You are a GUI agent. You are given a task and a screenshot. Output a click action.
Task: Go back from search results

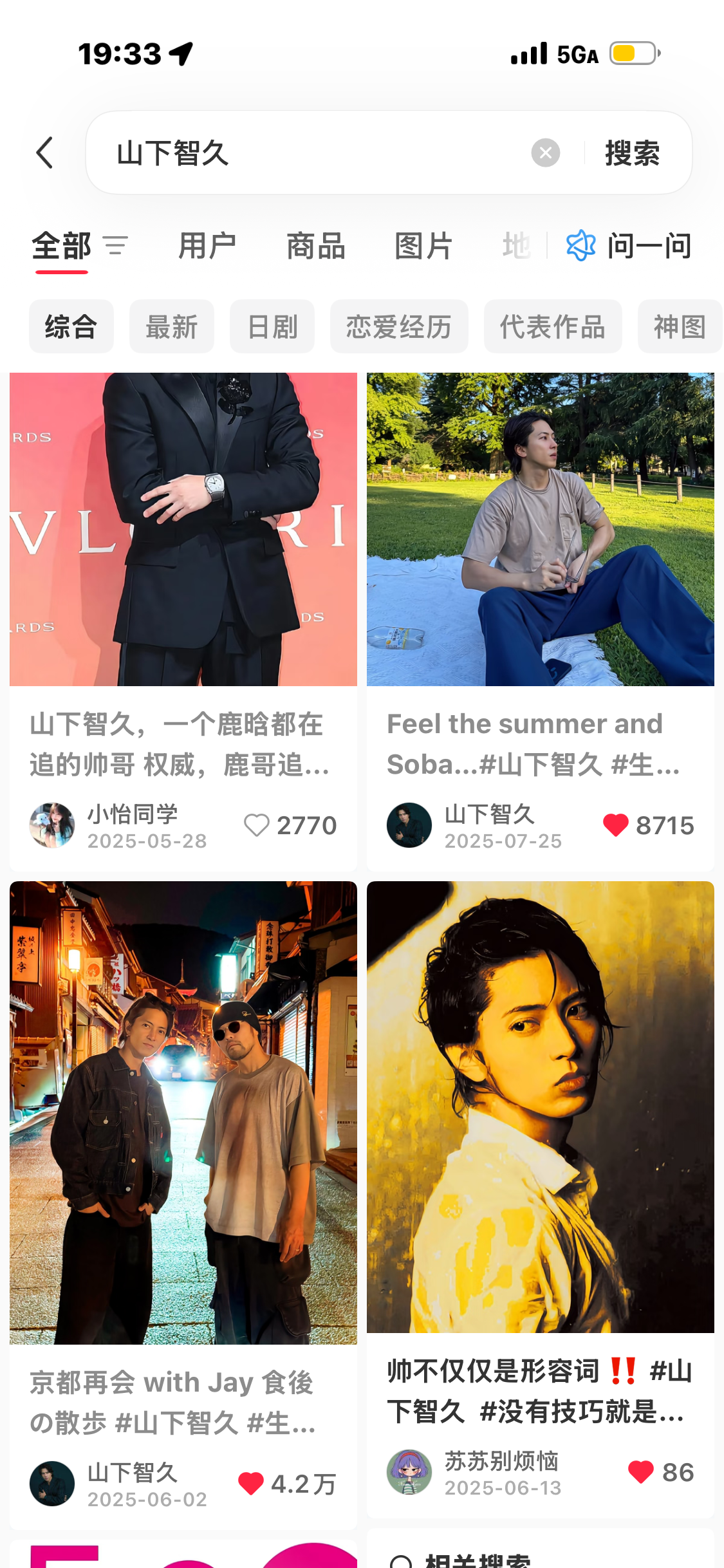[x=44, y=153]
